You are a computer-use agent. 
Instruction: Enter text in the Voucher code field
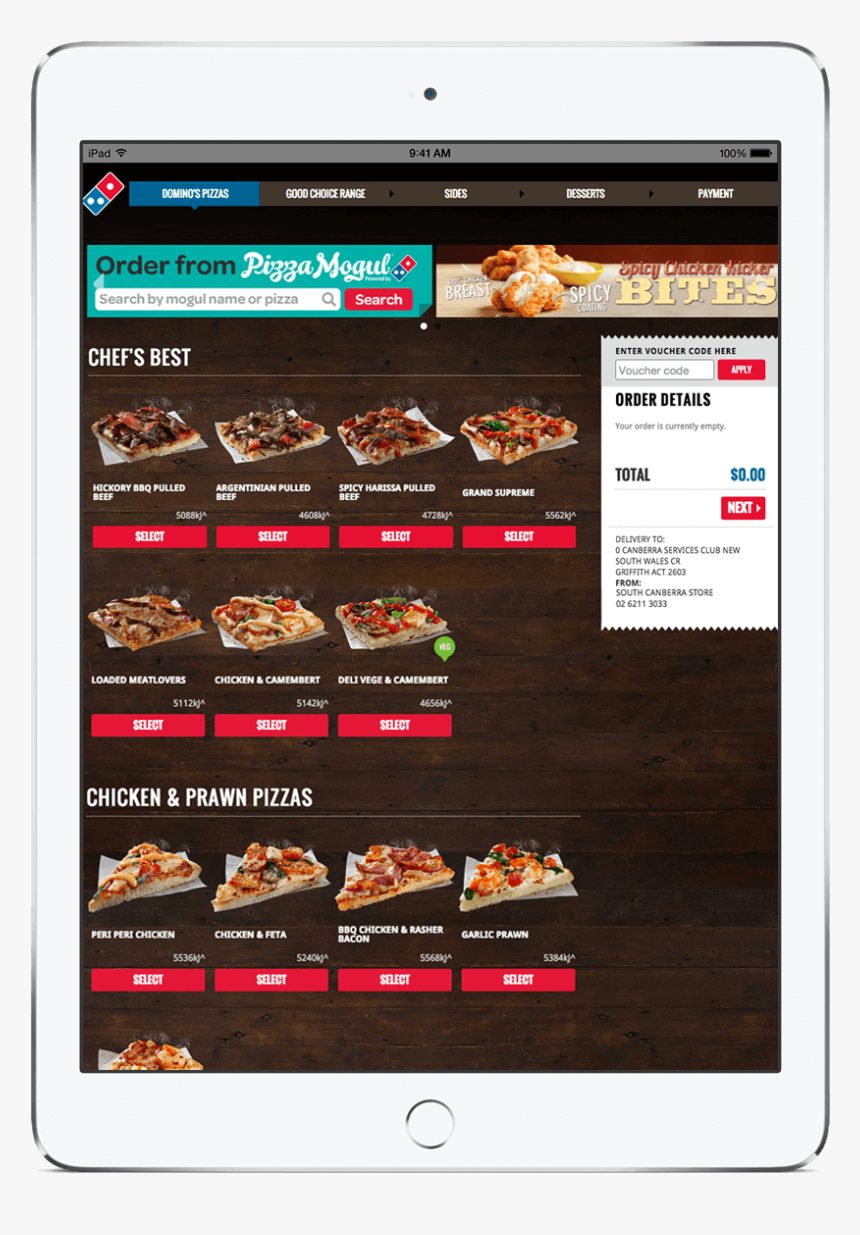click(664, 370)
